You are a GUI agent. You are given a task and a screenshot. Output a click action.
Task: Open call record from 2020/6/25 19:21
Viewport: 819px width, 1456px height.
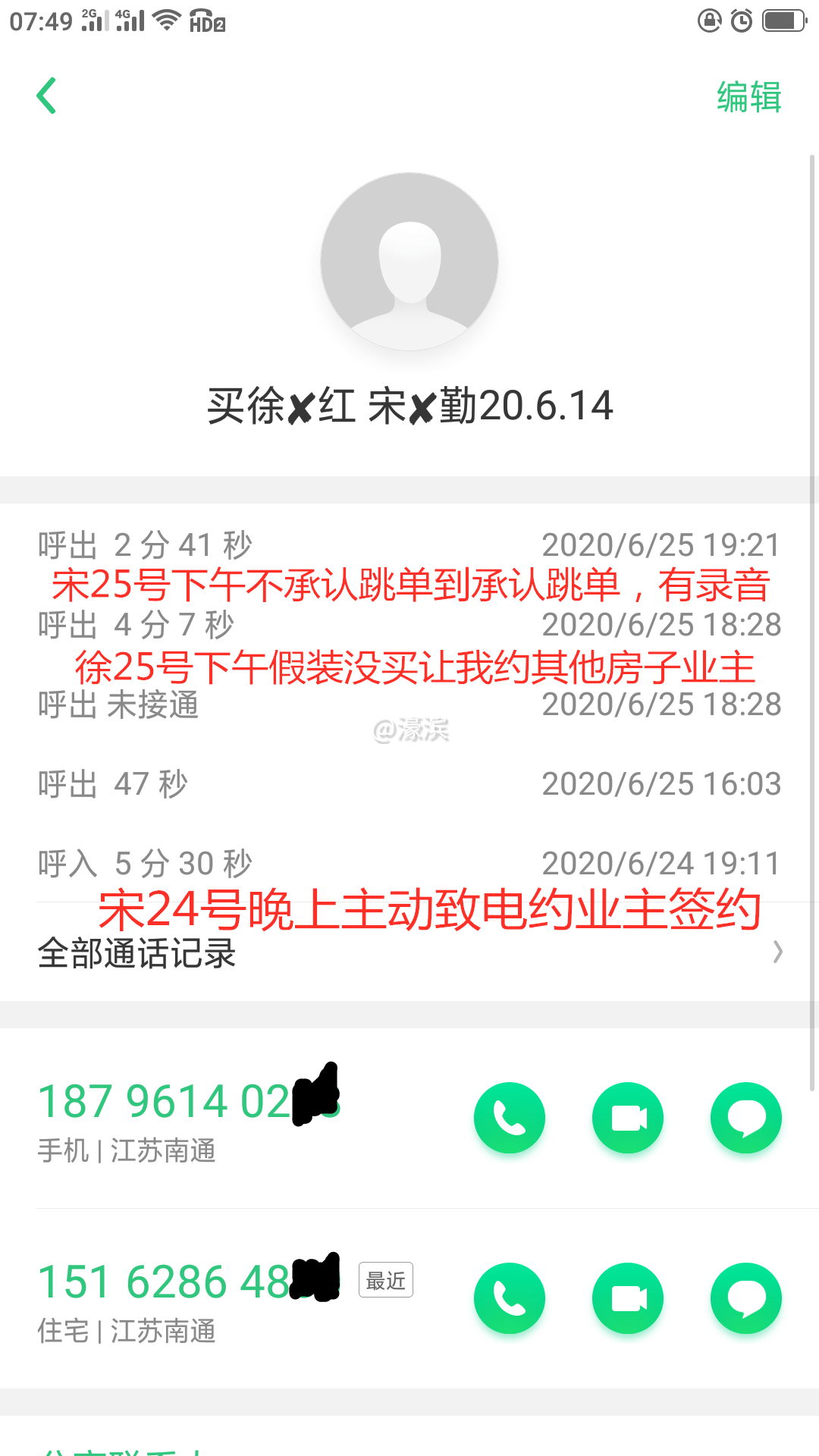coord(409,545)
